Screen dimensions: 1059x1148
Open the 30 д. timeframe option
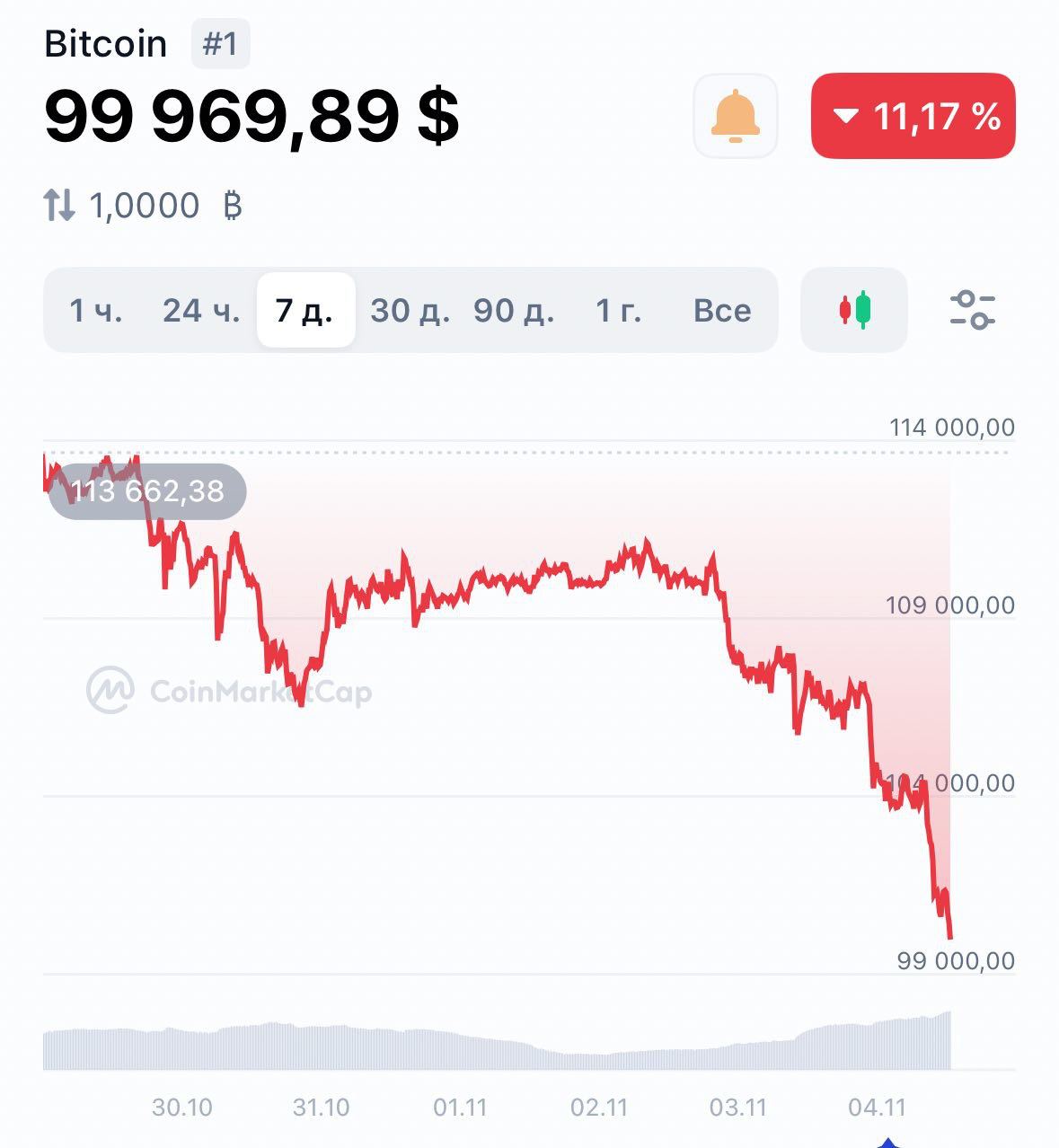pyautogui.click(x=410, y=310)
